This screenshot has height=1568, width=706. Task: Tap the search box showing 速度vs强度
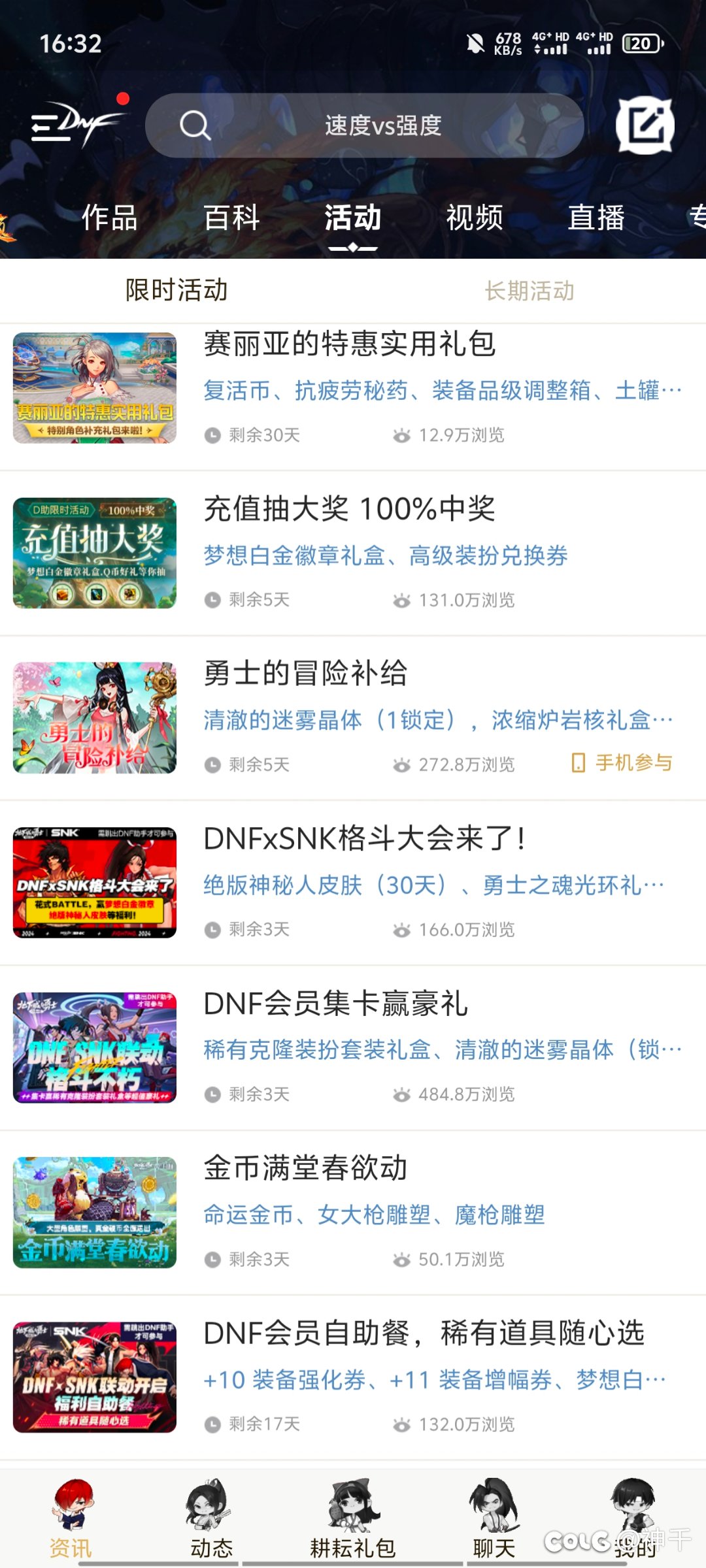click(x=364, y=125)
